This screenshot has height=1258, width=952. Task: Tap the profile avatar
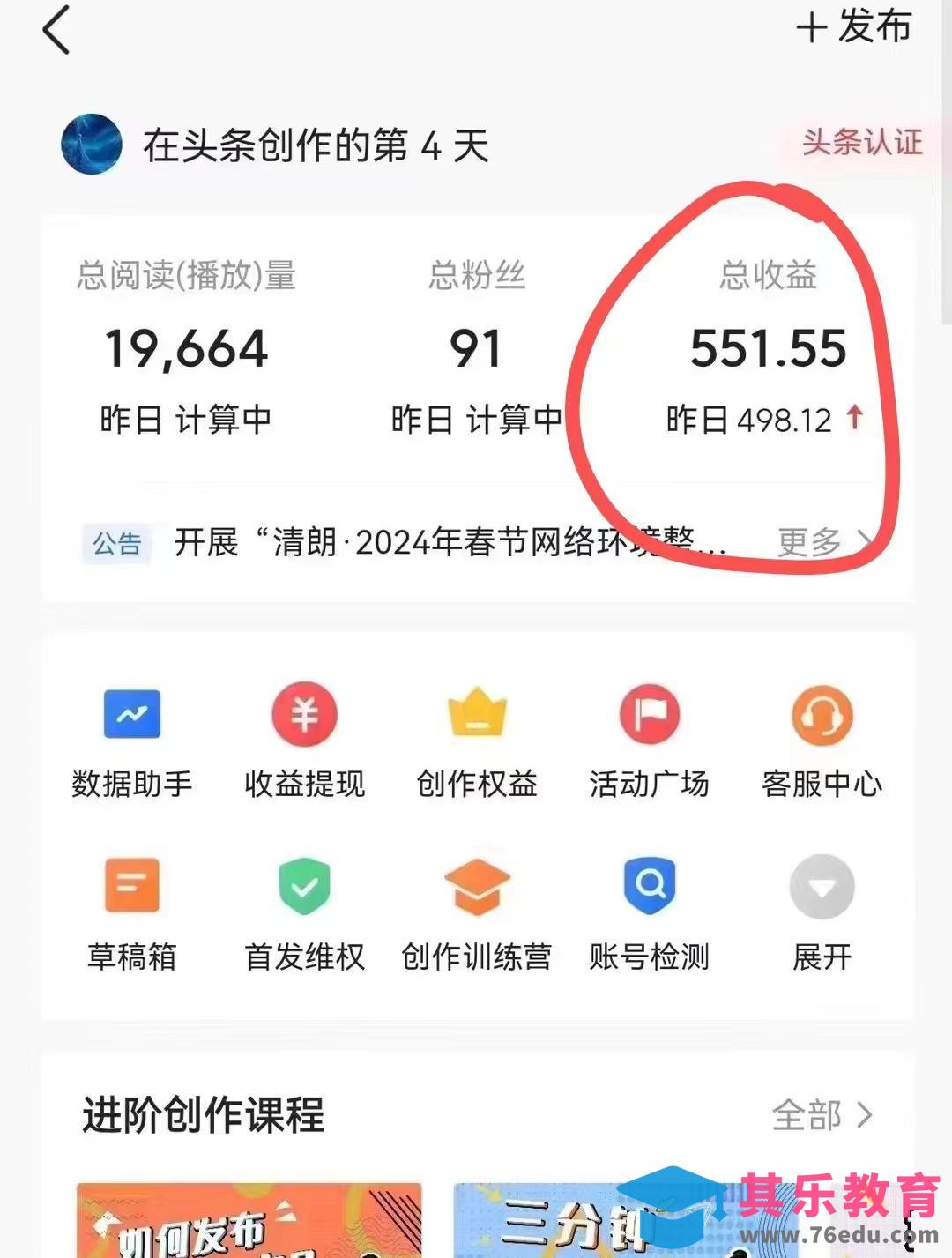tap(91, 144)
